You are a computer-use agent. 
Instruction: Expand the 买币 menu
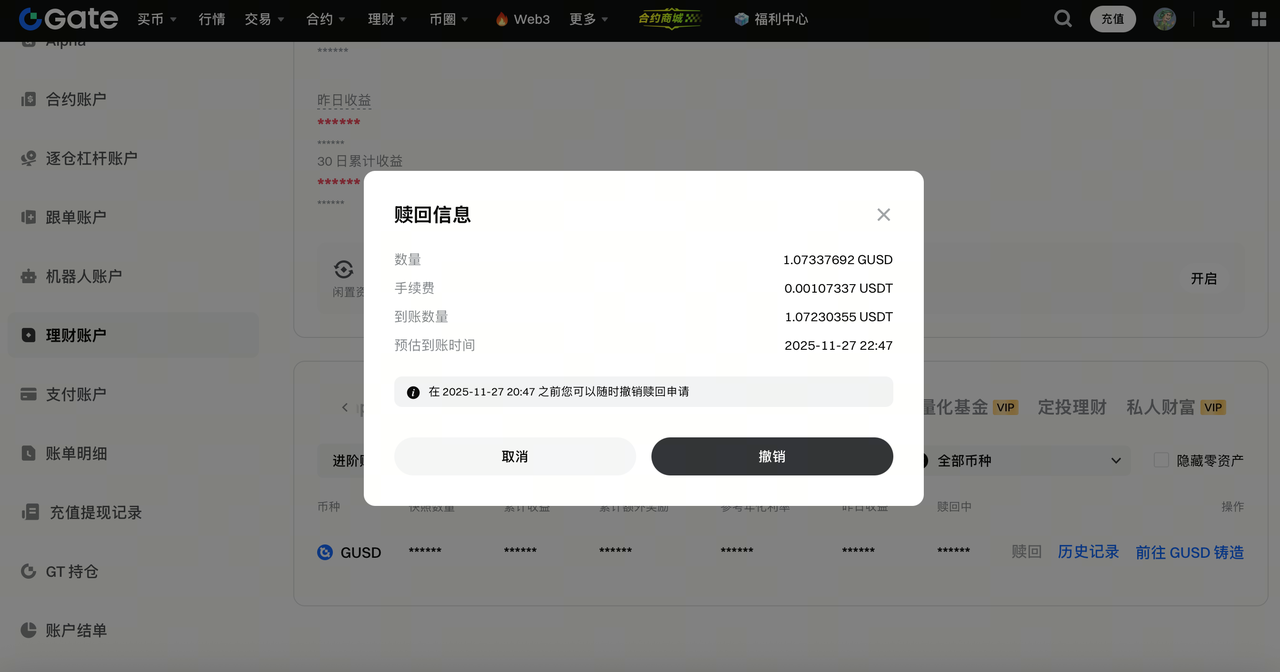[156, 19]
